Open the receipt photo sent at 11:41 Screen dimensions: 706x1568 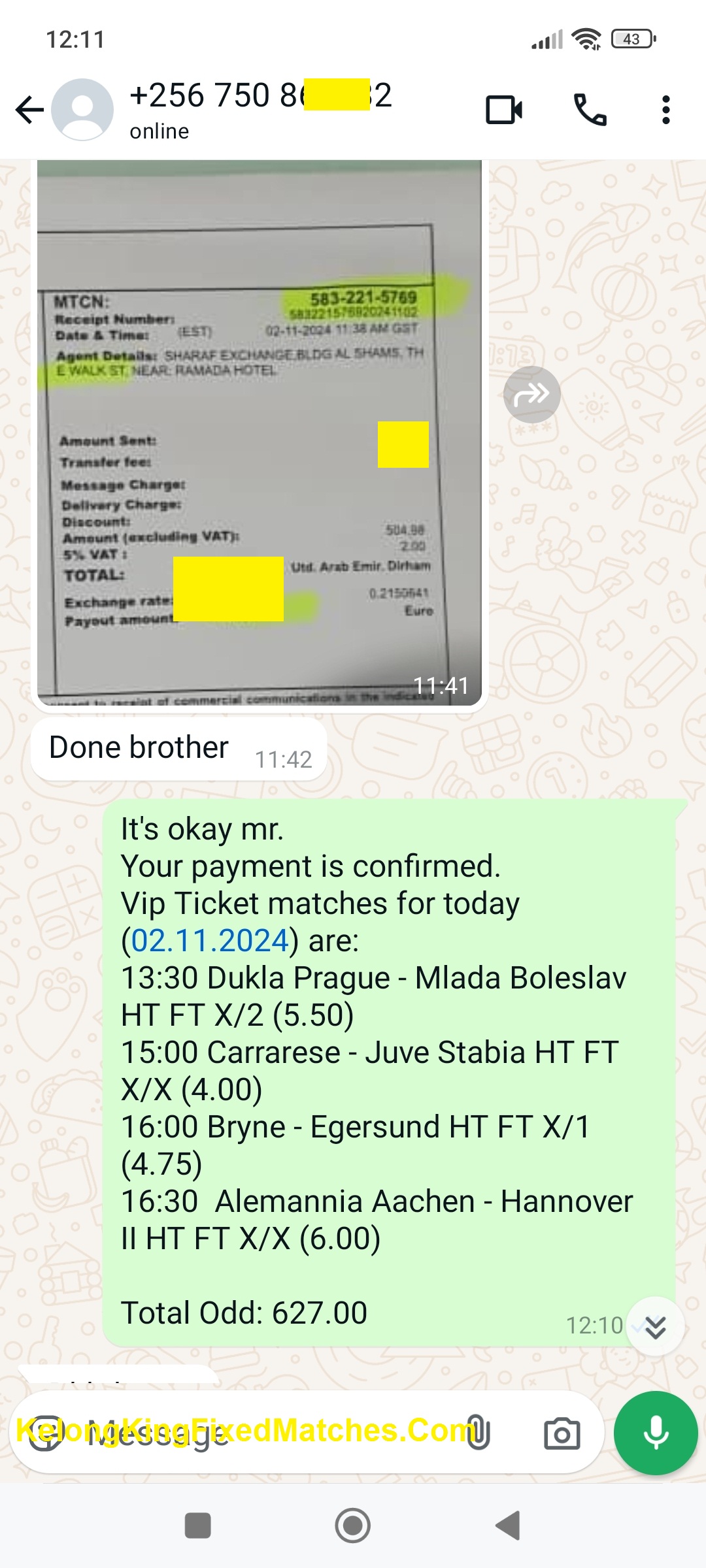coord(260,431)
